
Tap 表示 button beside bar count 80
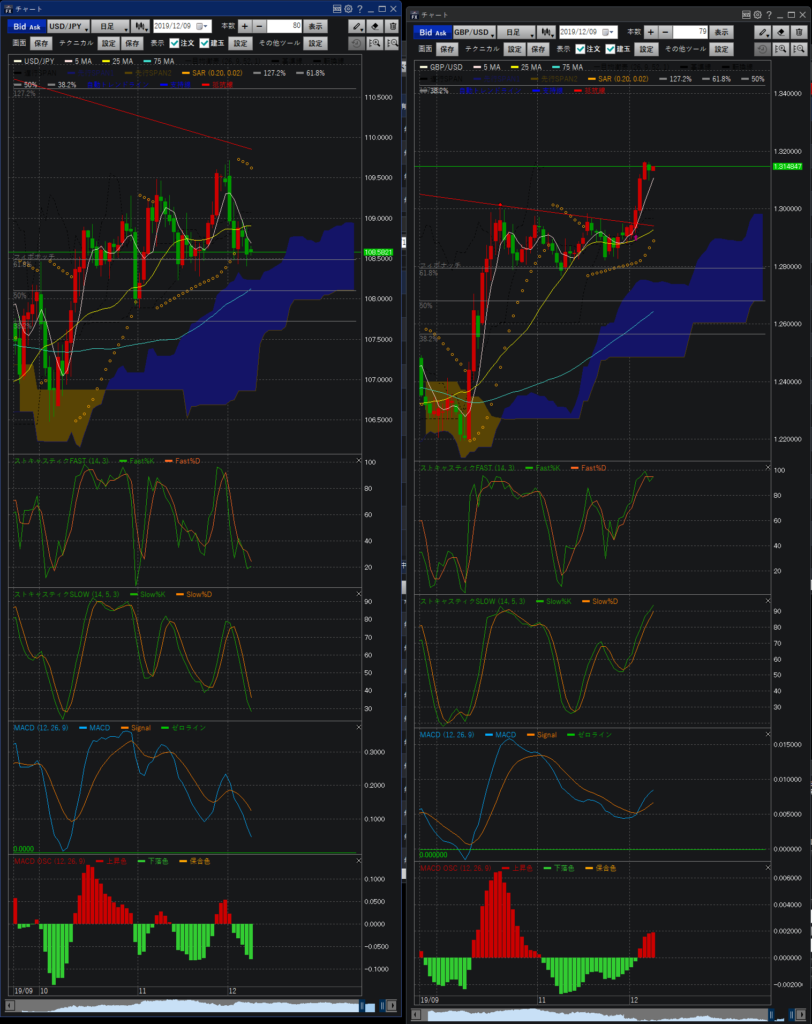(316, 25)
